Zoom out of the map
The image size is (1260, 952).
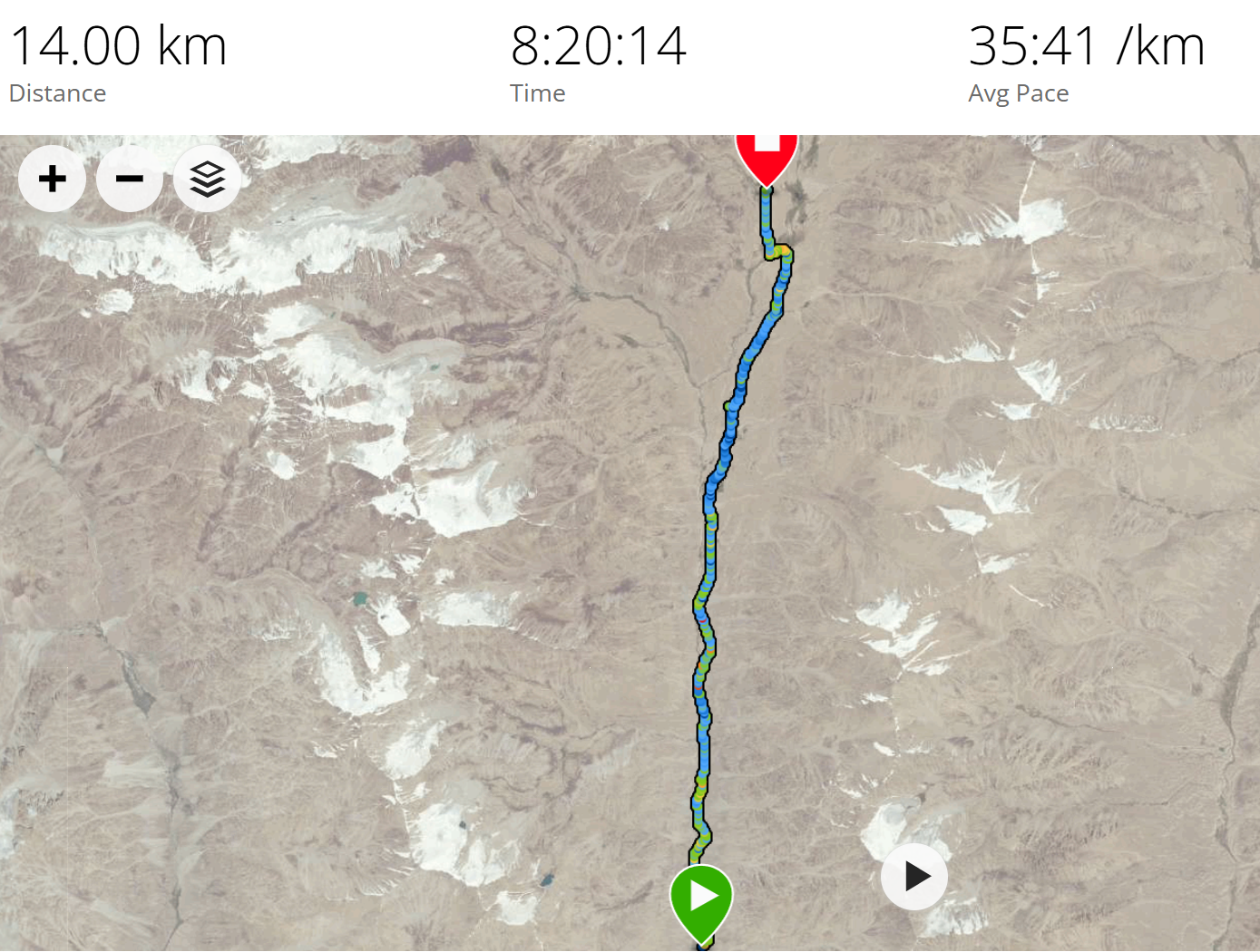pos(130,179)
